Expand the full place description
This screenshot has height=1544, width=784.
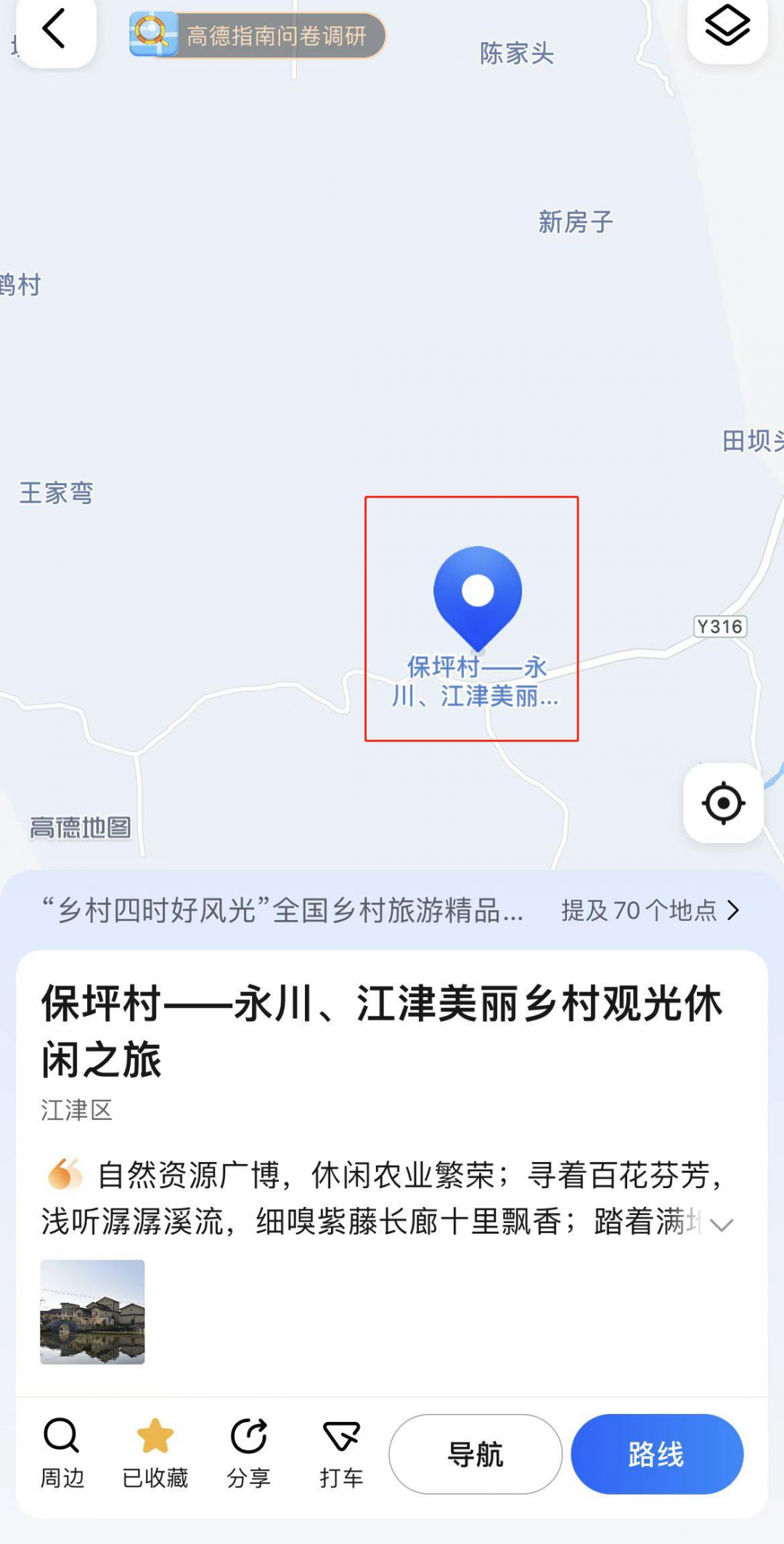721,1225
